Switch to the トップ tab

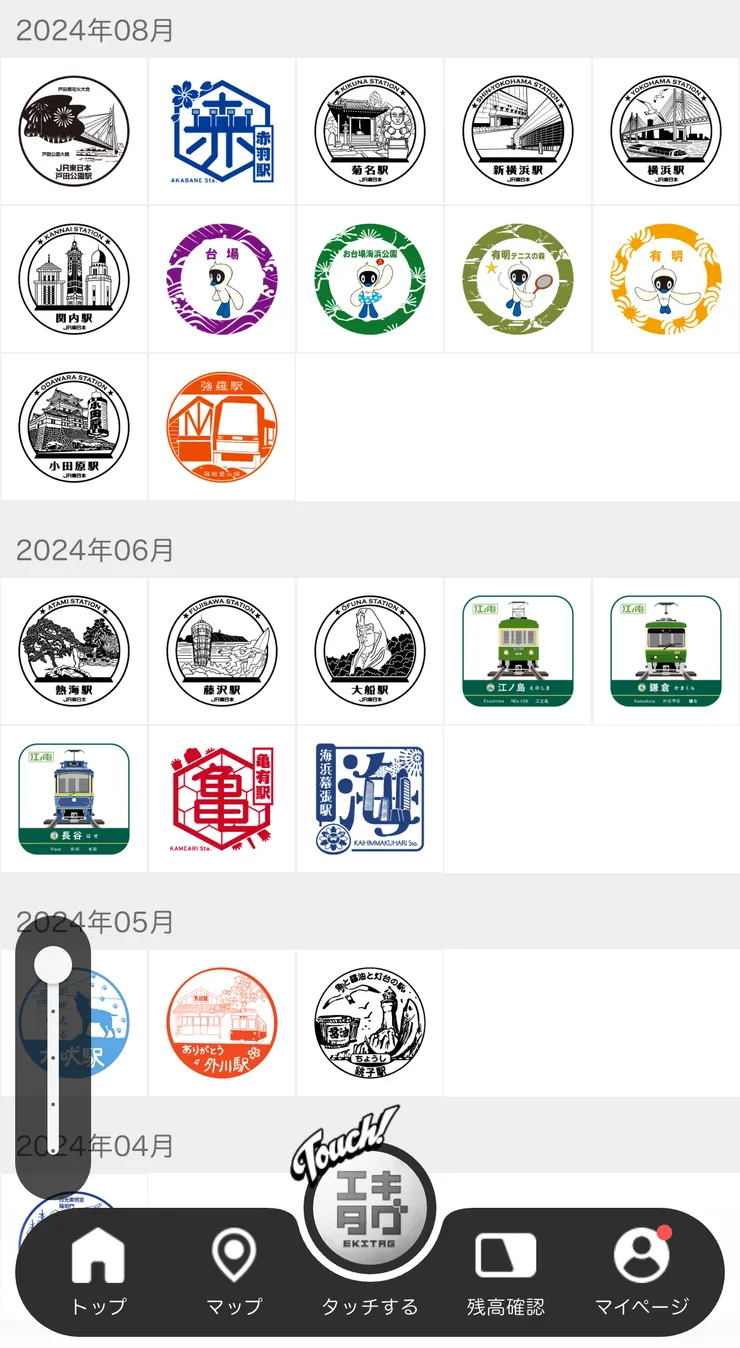[98, 1271]
